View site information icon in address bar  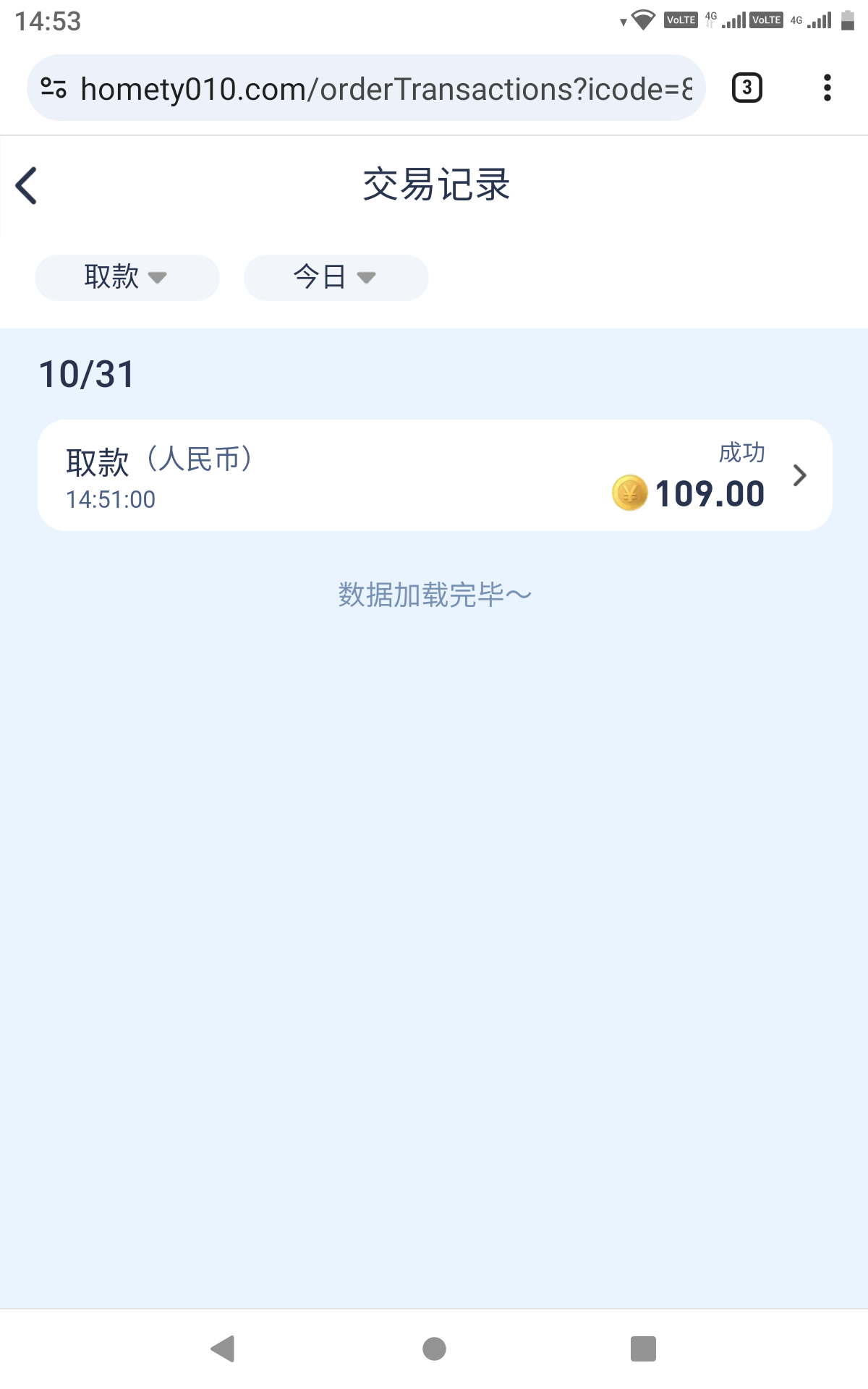(x=54, y=88)
